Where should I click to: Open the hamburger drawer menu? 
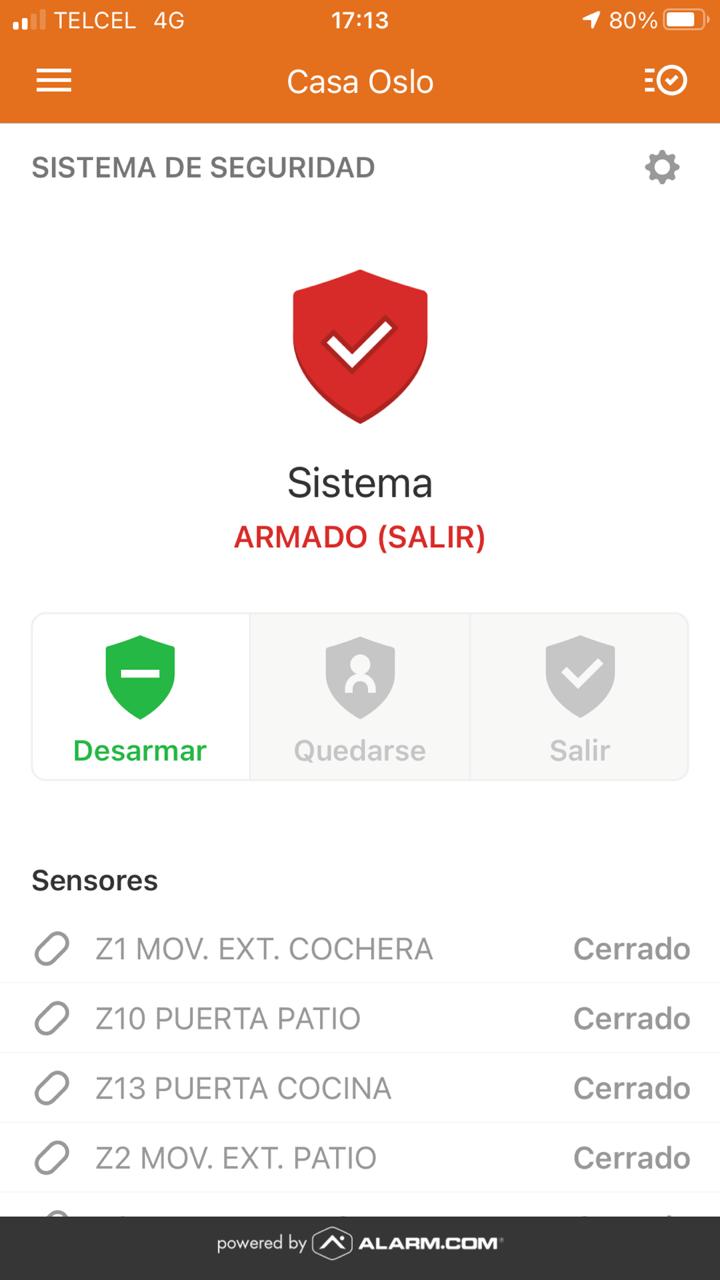coord(54,81)
